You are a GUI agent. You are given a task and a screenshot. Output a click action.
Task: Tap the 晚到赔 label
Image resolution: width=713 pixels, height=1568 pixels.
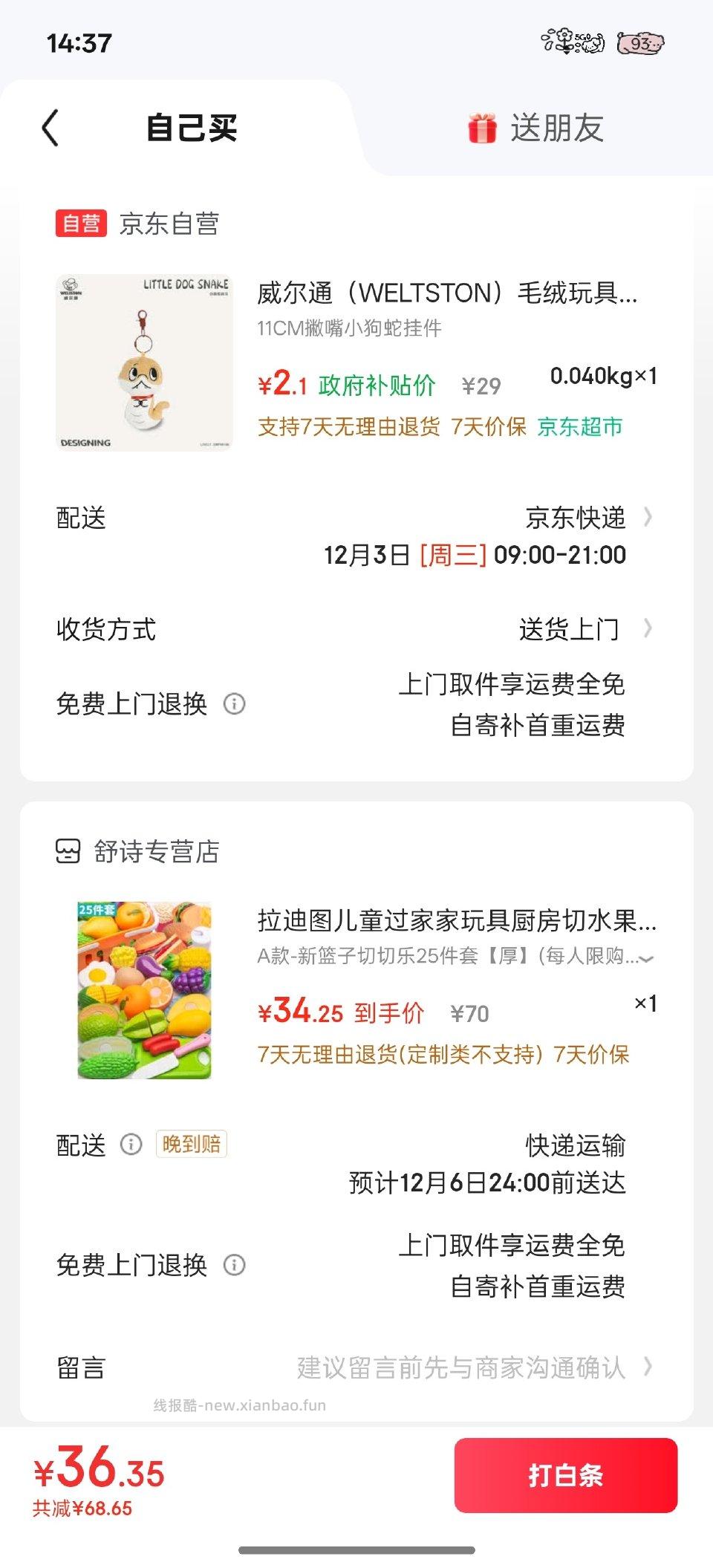191,1145
